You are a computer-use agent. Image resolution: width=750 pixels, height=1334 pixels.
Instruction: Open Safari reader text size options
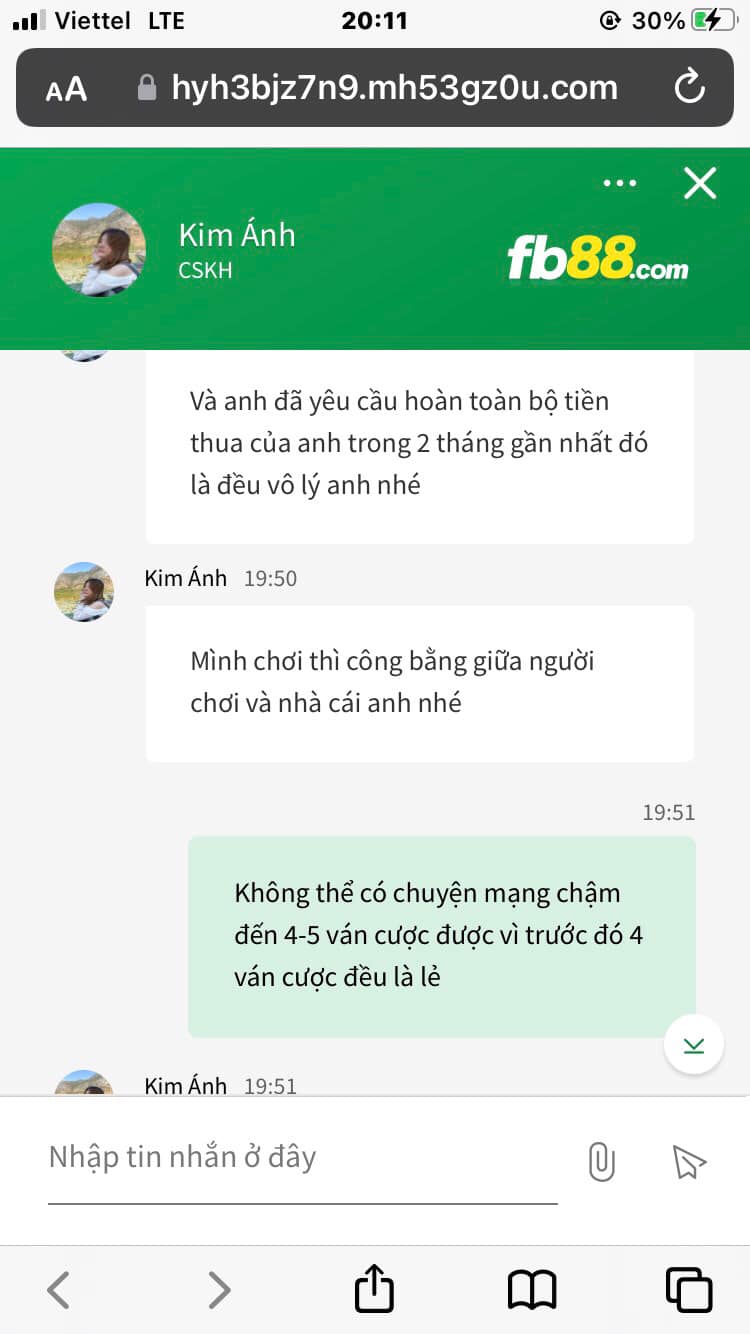[x=66, y=89]
